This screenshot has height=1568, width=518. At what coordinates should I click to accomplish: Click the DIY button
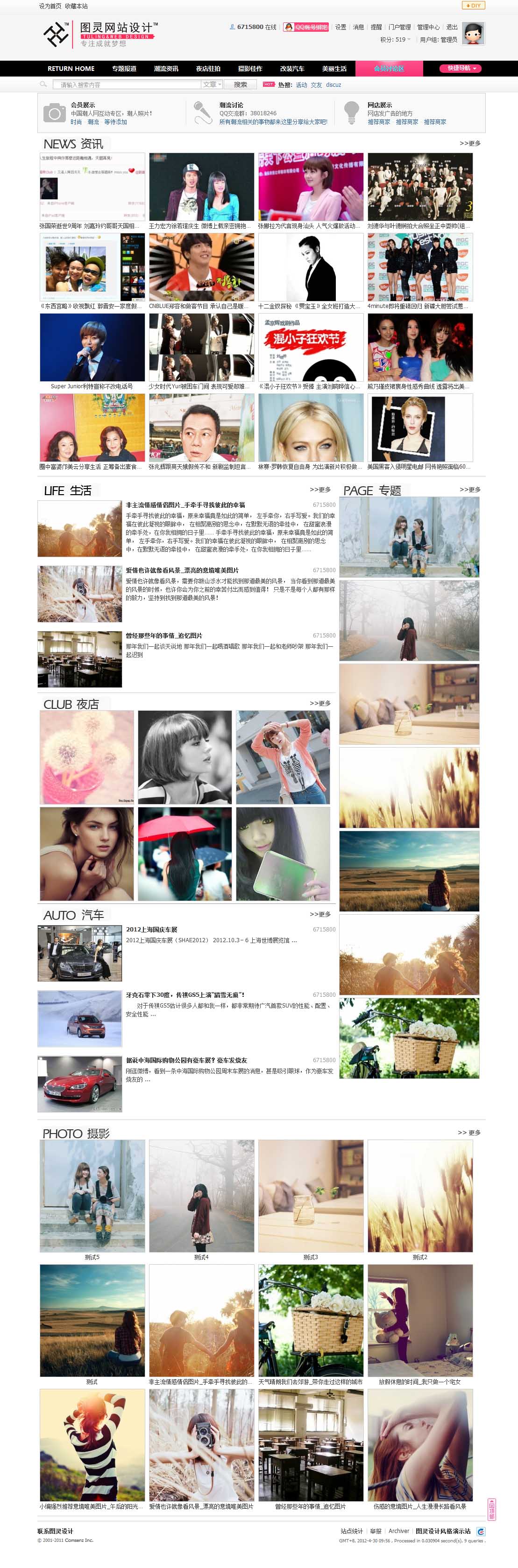pyautogui.click(x=473, y=6)
